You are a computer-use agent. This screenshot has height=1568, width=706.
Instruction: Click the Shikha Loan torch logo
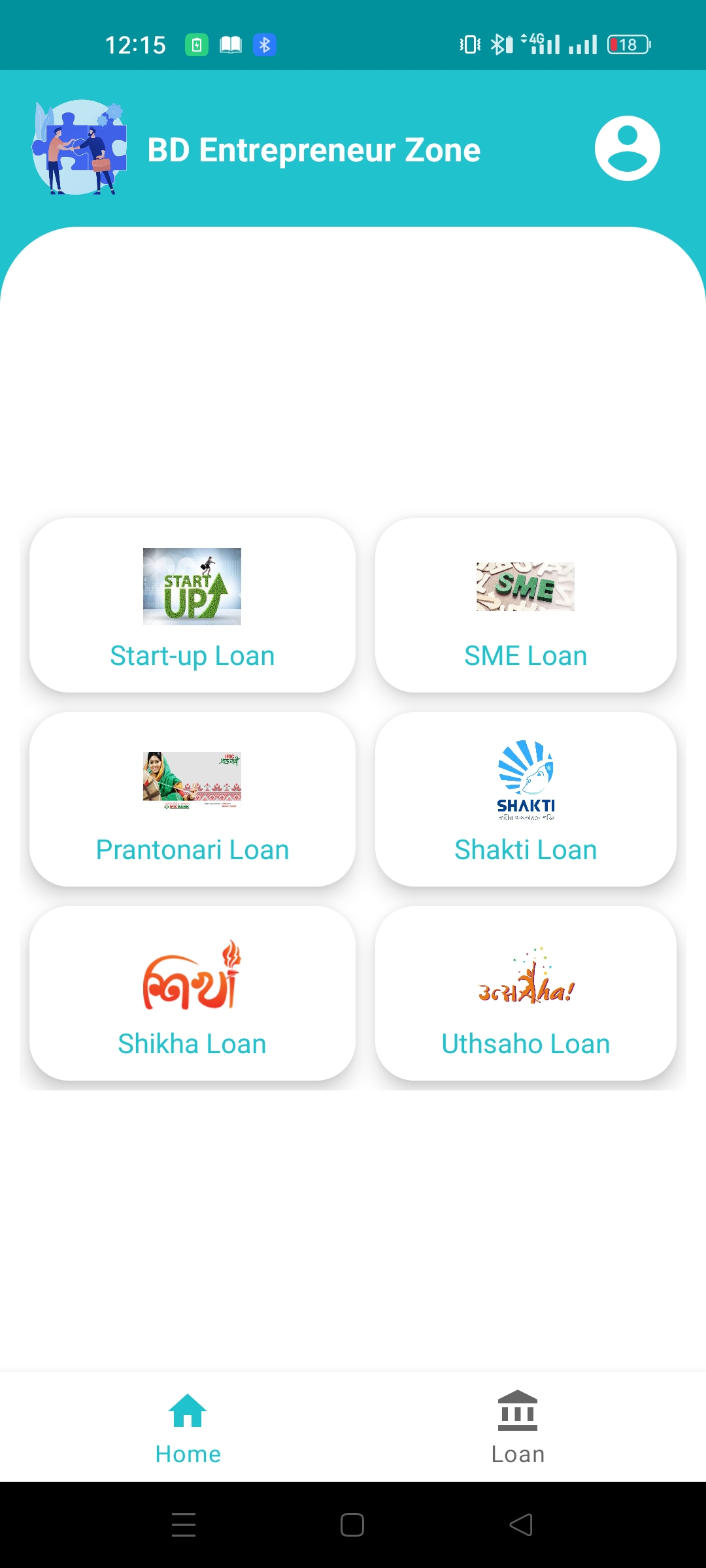(192, 975)
